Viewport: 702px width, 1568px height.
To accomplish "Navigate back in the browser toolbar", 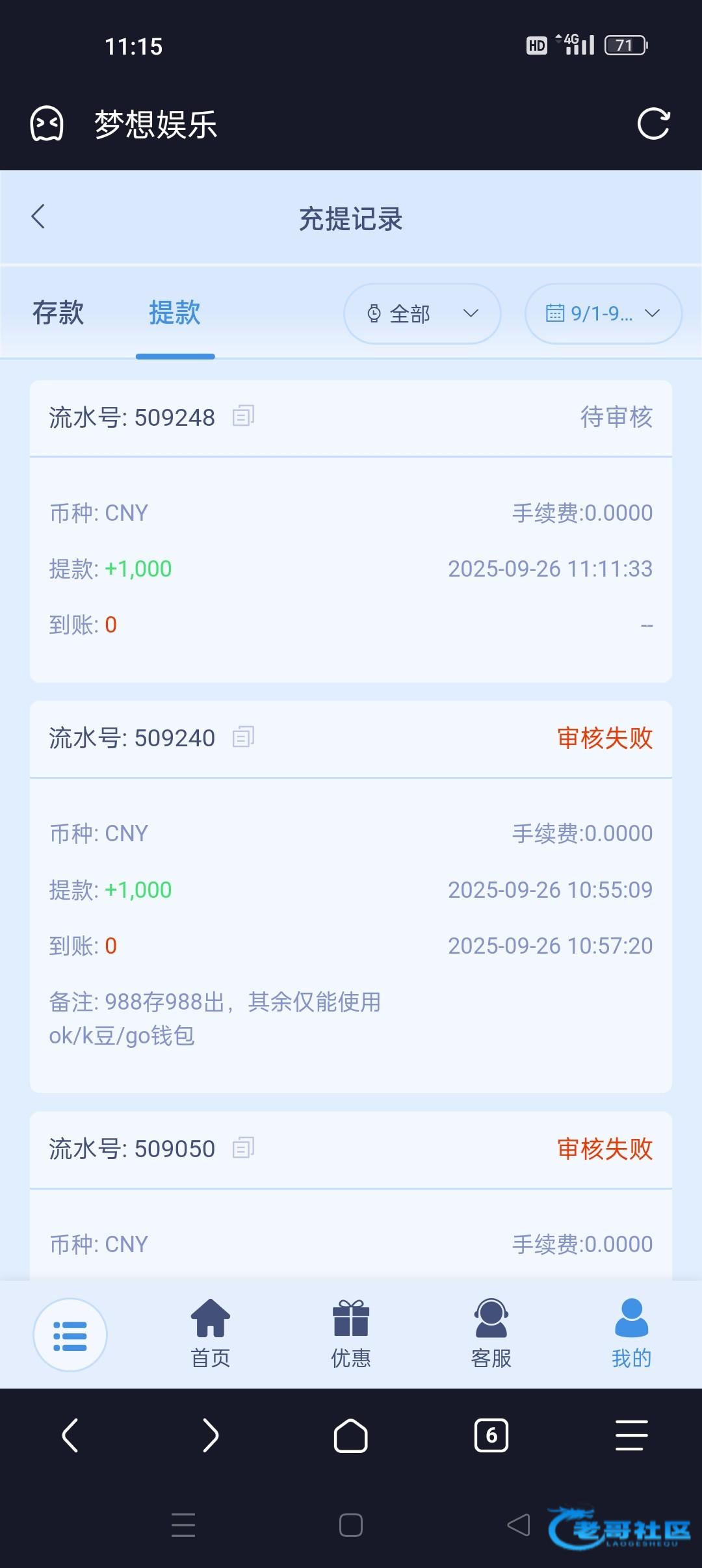I will (70, 1435).
